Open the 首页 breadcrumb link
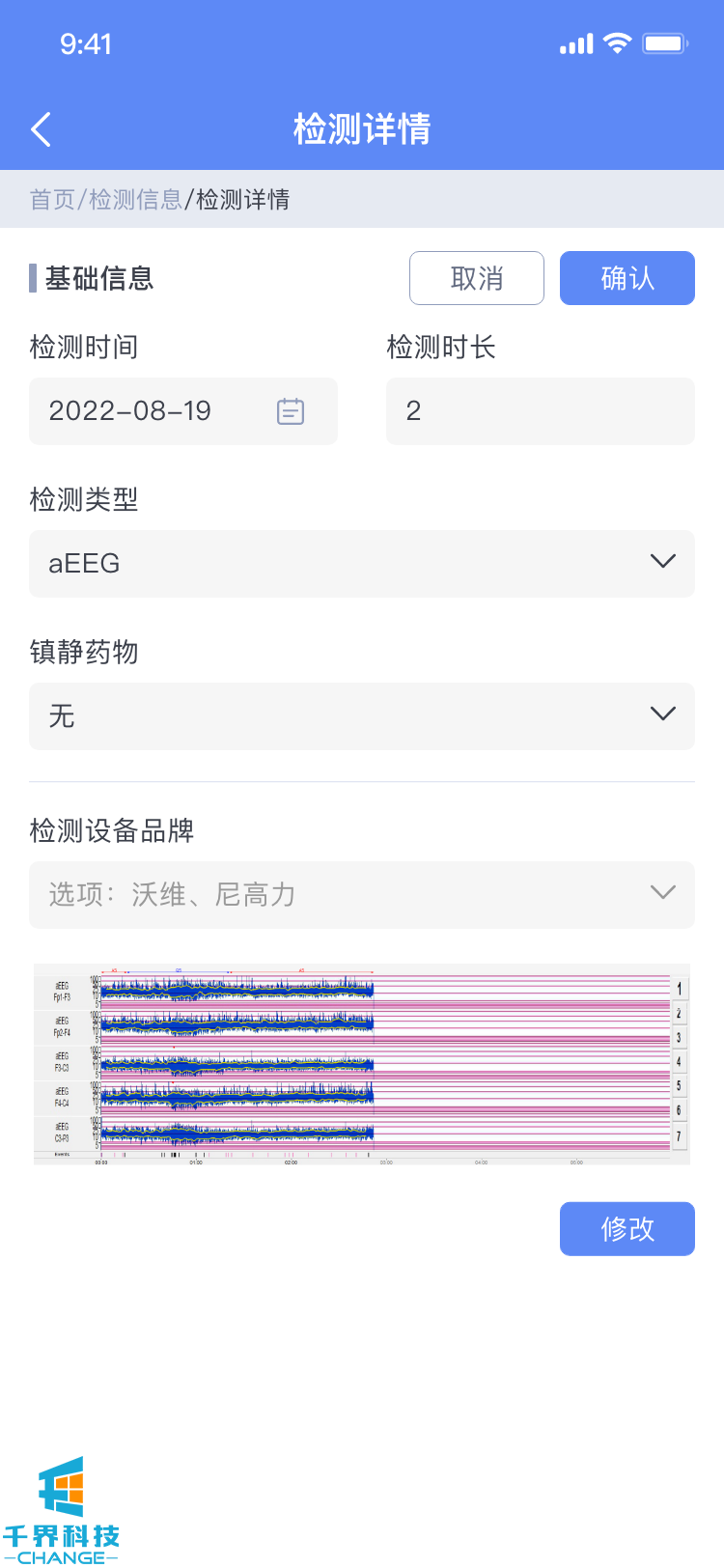Screen dimensions: 724x1568 pos(52,200)
